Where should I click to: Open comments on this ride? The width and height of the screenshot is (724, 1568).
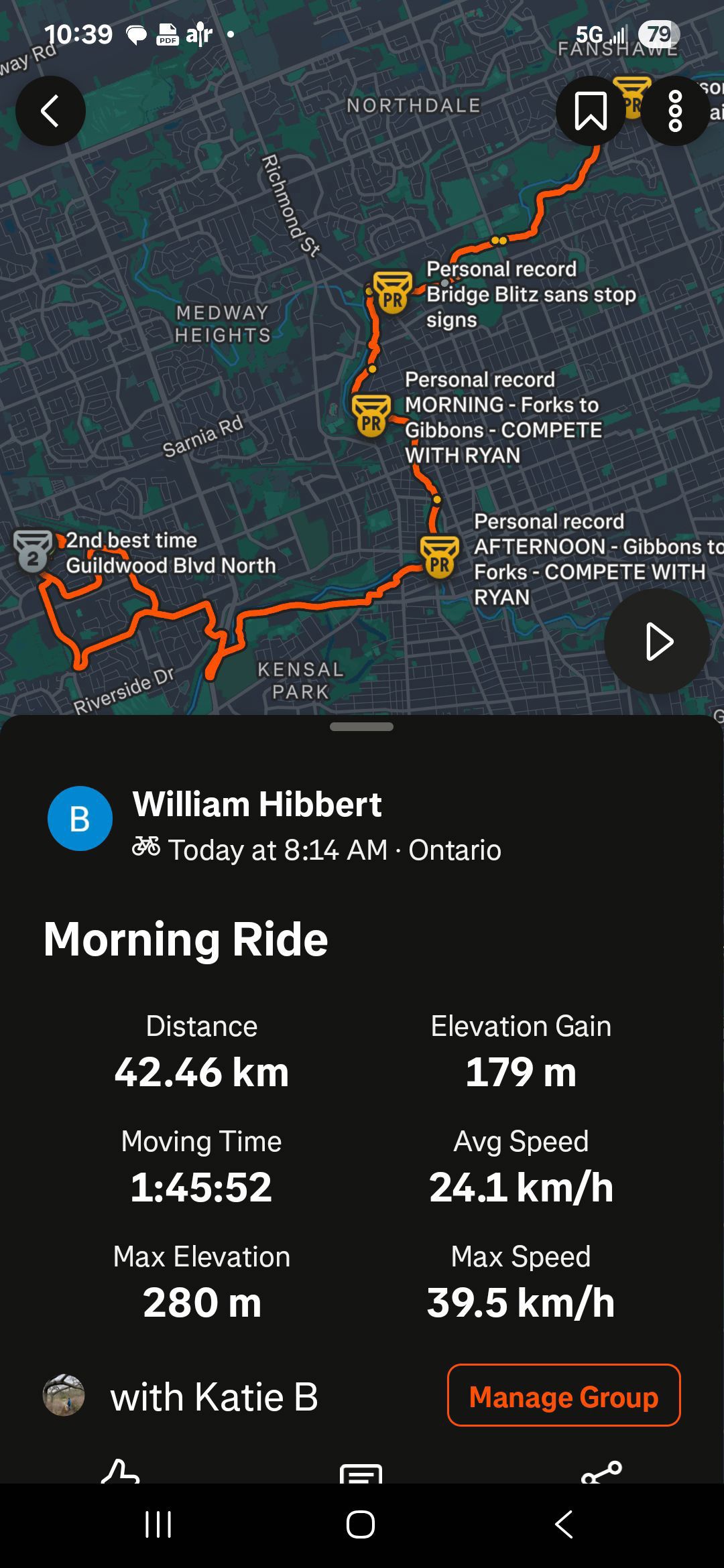[x=361, y=1473]
